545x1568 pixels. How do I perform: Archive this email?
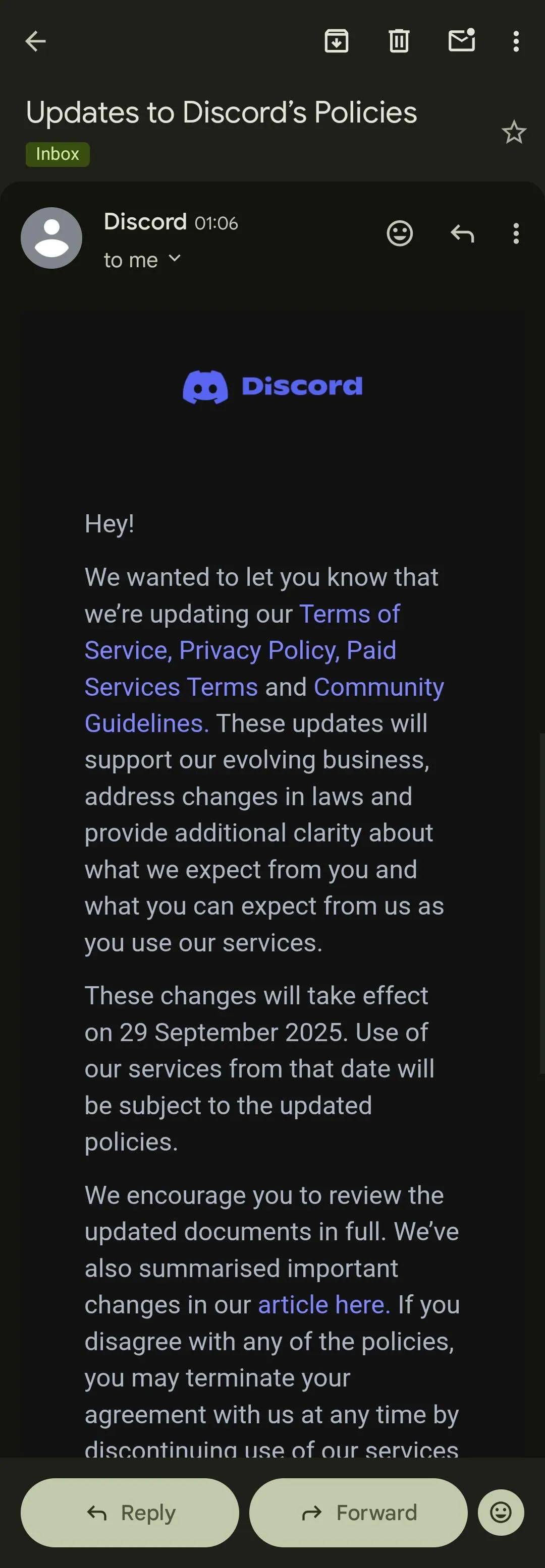click(x=336, y=41)
